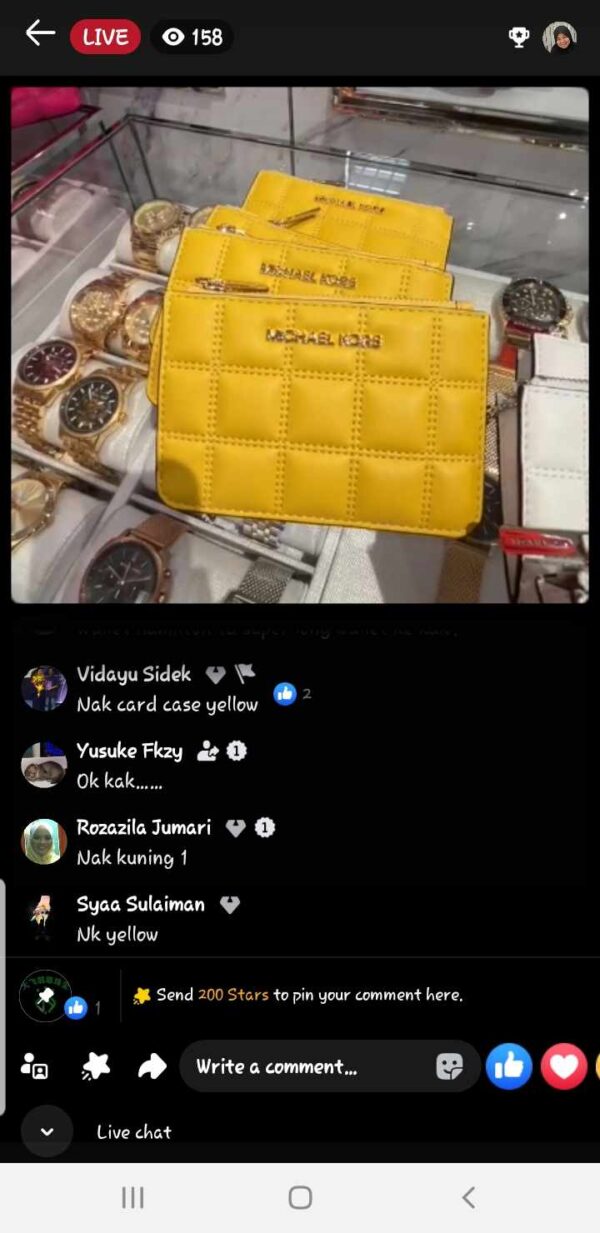The image size is (600, 1233).
Task: Send 200 Stars to pin comment
Action: [298, 995]
